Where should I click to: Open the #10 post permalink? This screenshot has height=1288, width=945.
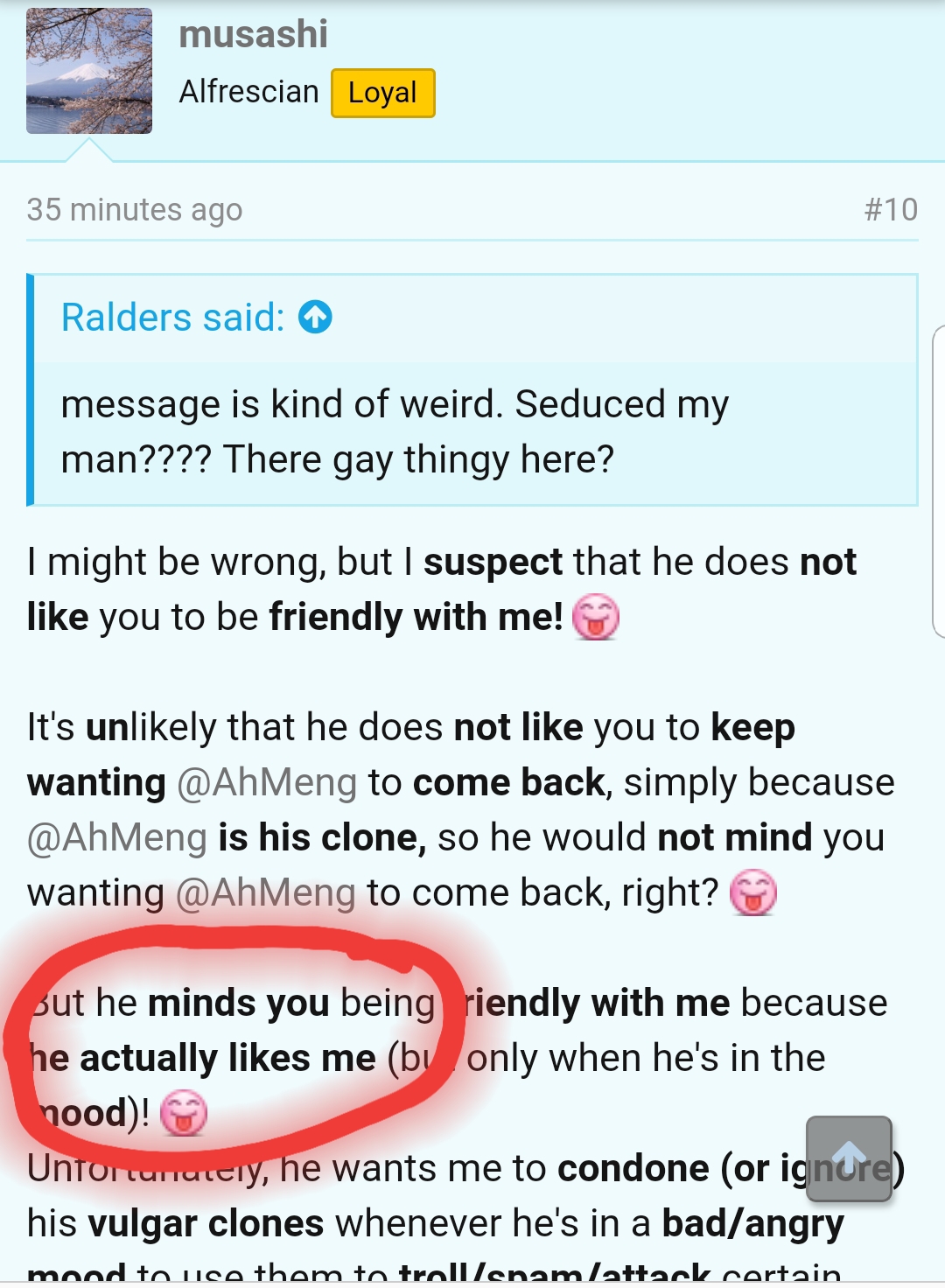tap(890, 210)
